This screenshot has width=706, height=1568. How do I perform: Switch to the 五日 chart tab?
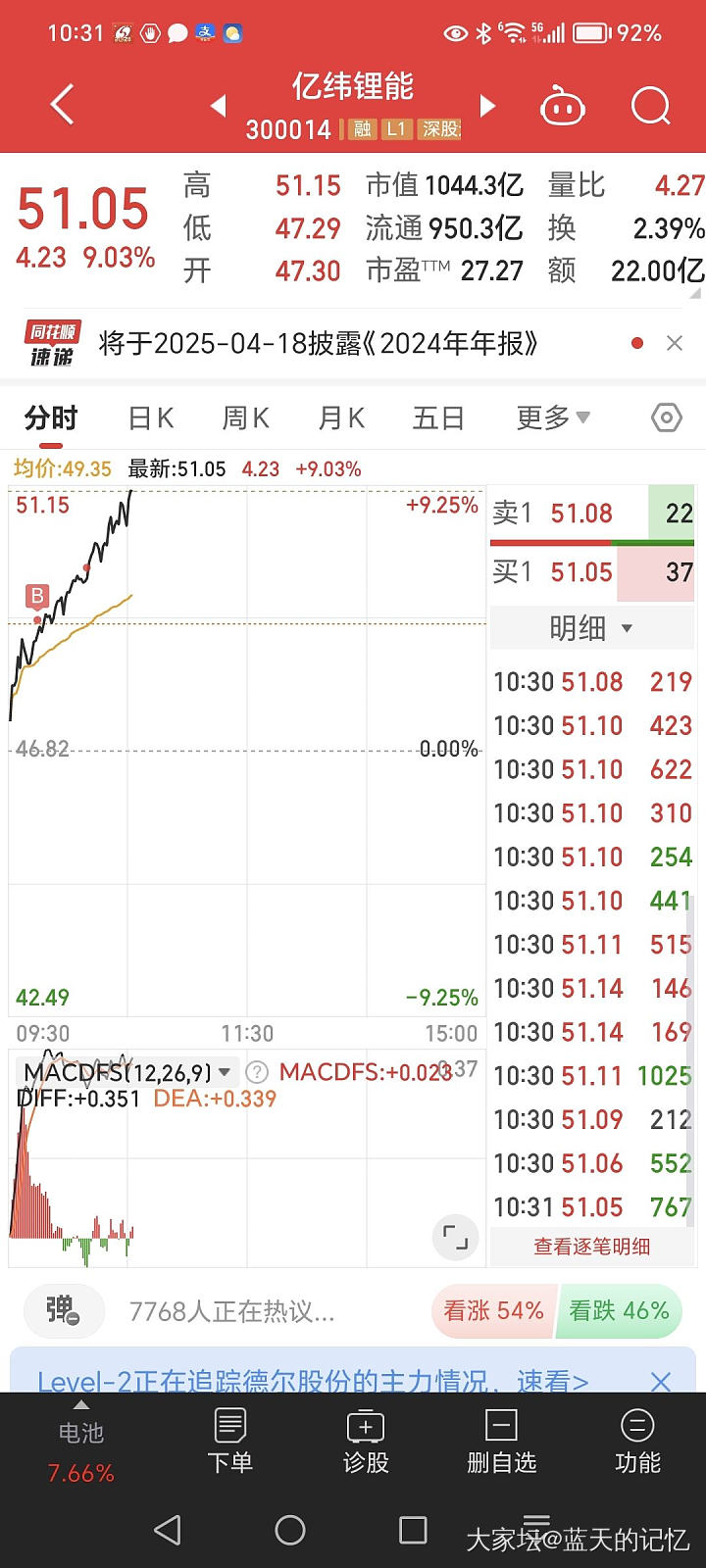coord(437,418)
